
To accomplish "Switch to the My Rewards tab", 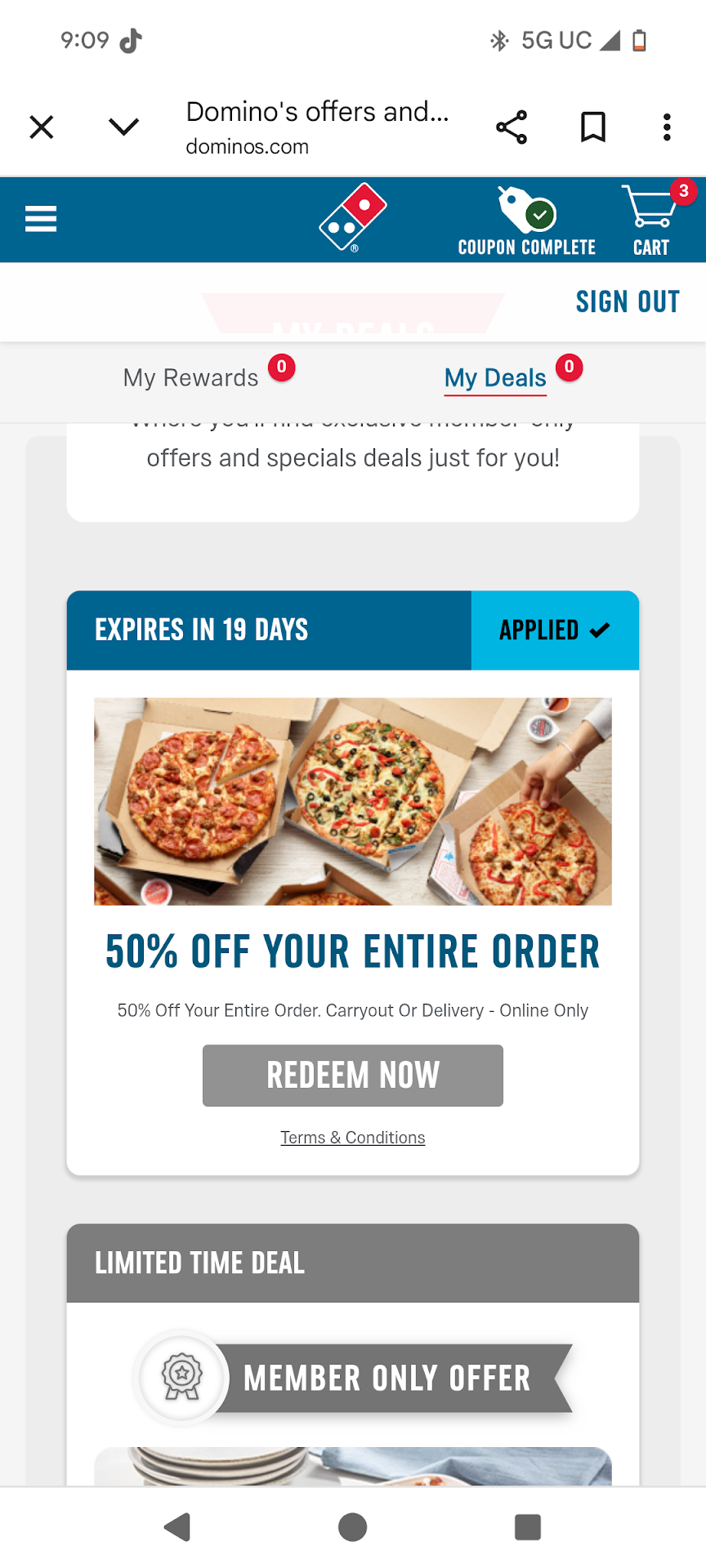I will click(190, 377).
